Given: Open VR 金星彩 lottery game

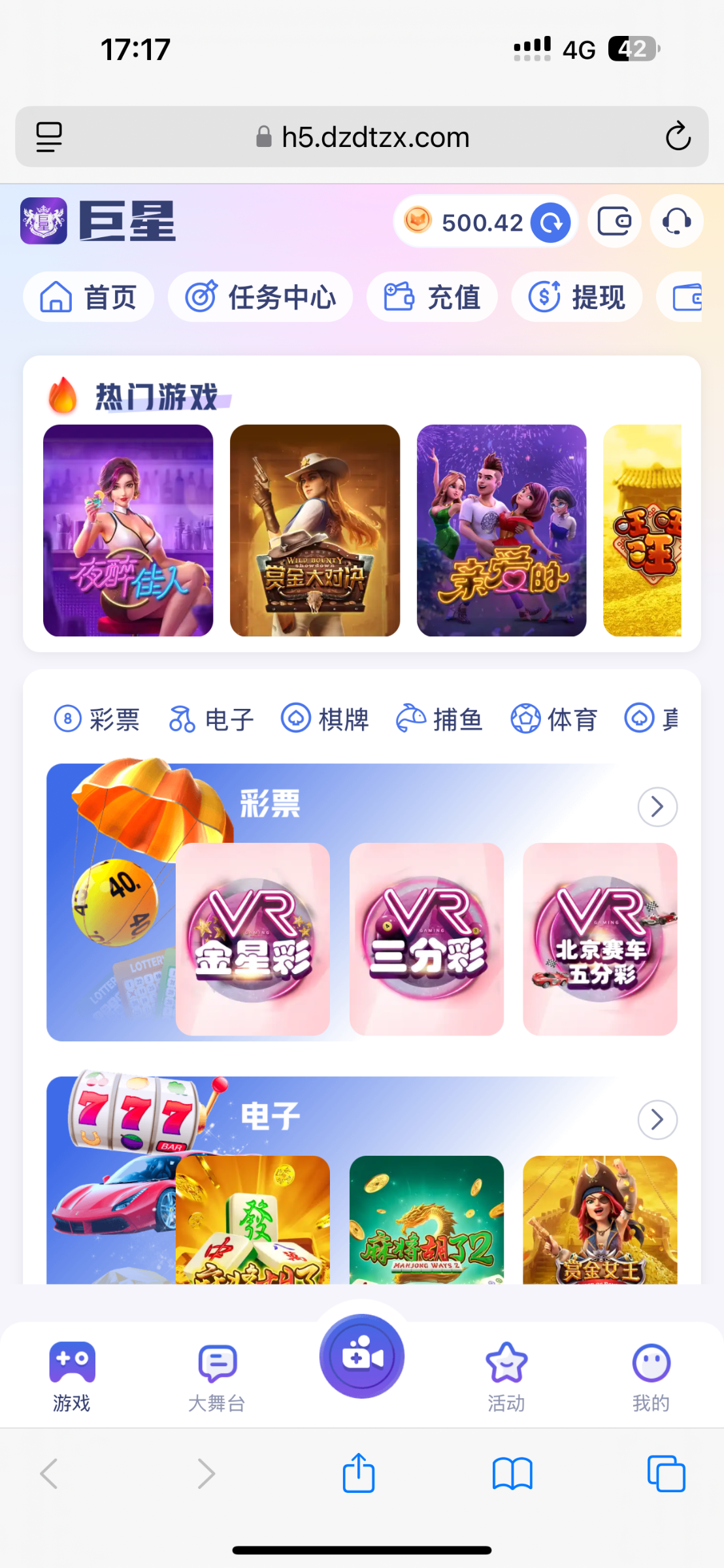Looking at the screenshot, I should pyautogui.click(x=253, y=939).
